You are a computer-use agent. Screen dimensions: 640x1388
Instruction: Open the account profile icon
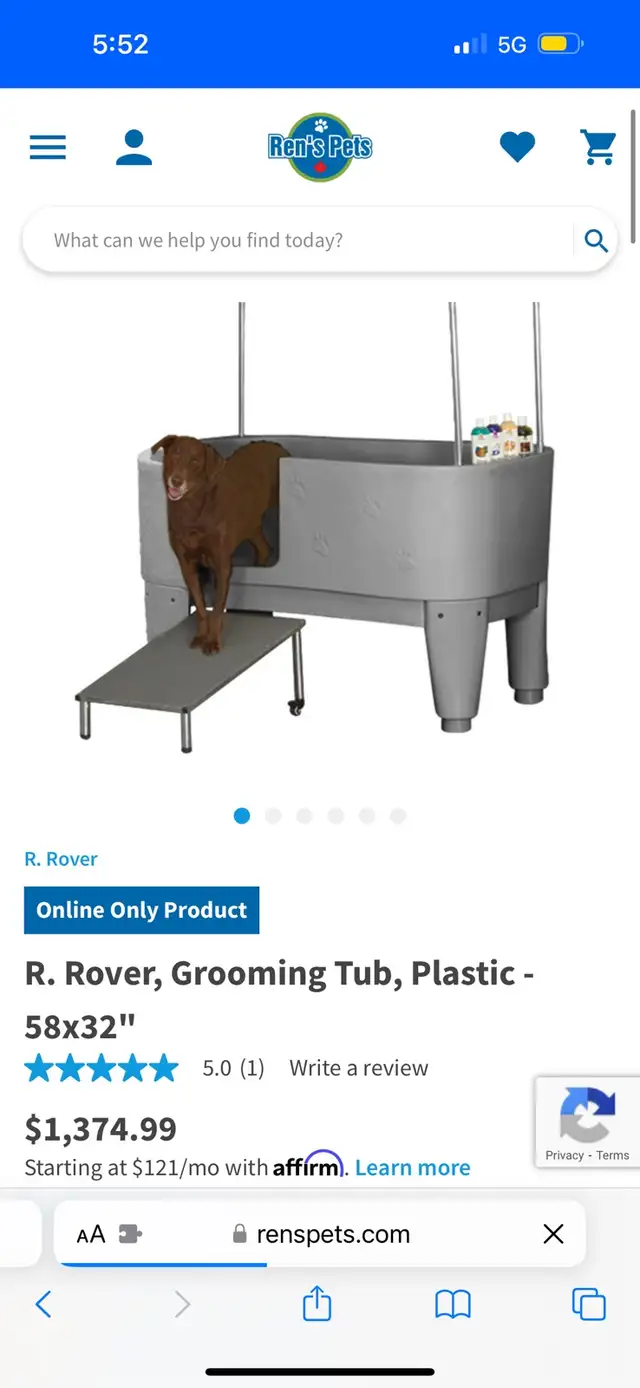tap(134, 148)
